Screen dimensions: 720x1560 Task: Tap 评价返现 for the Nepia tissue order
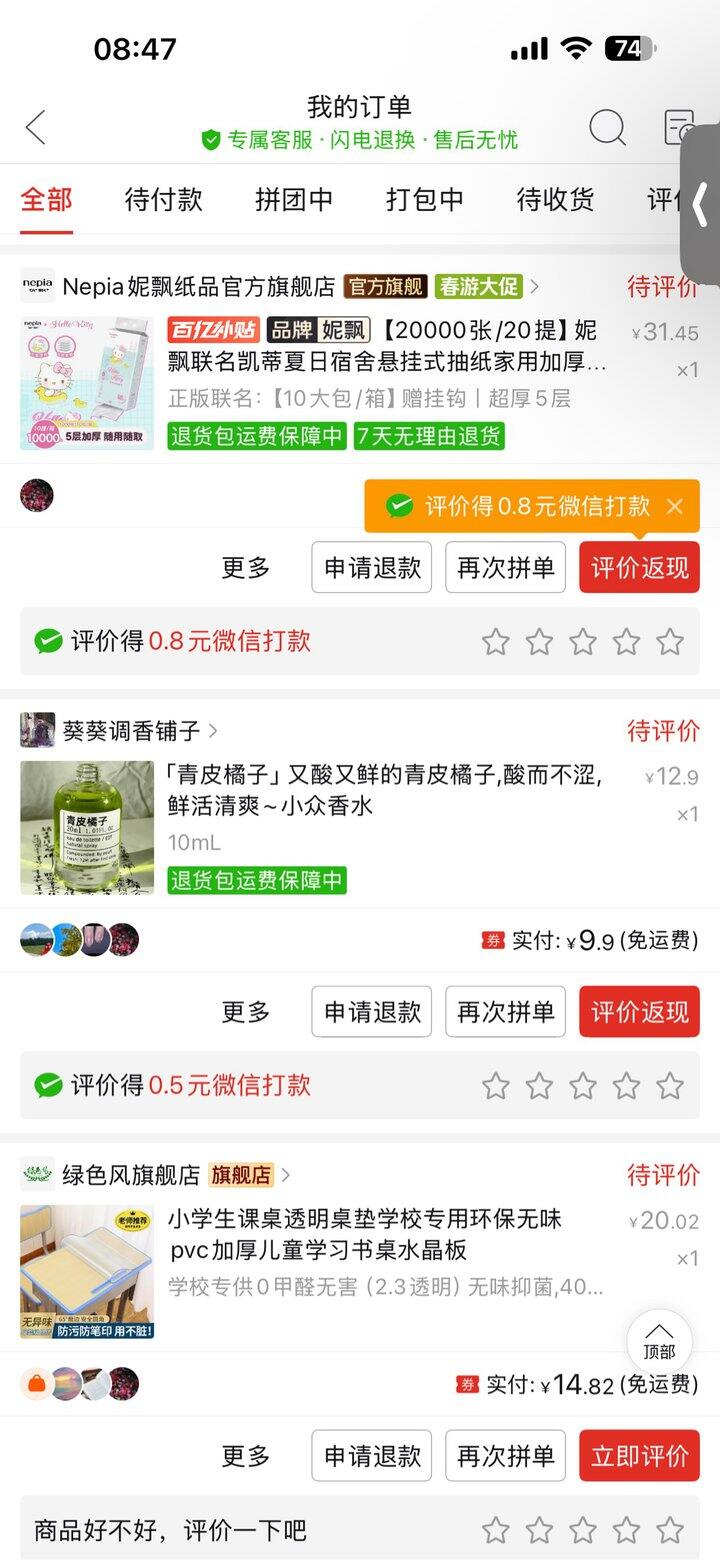tap(639, 568)
